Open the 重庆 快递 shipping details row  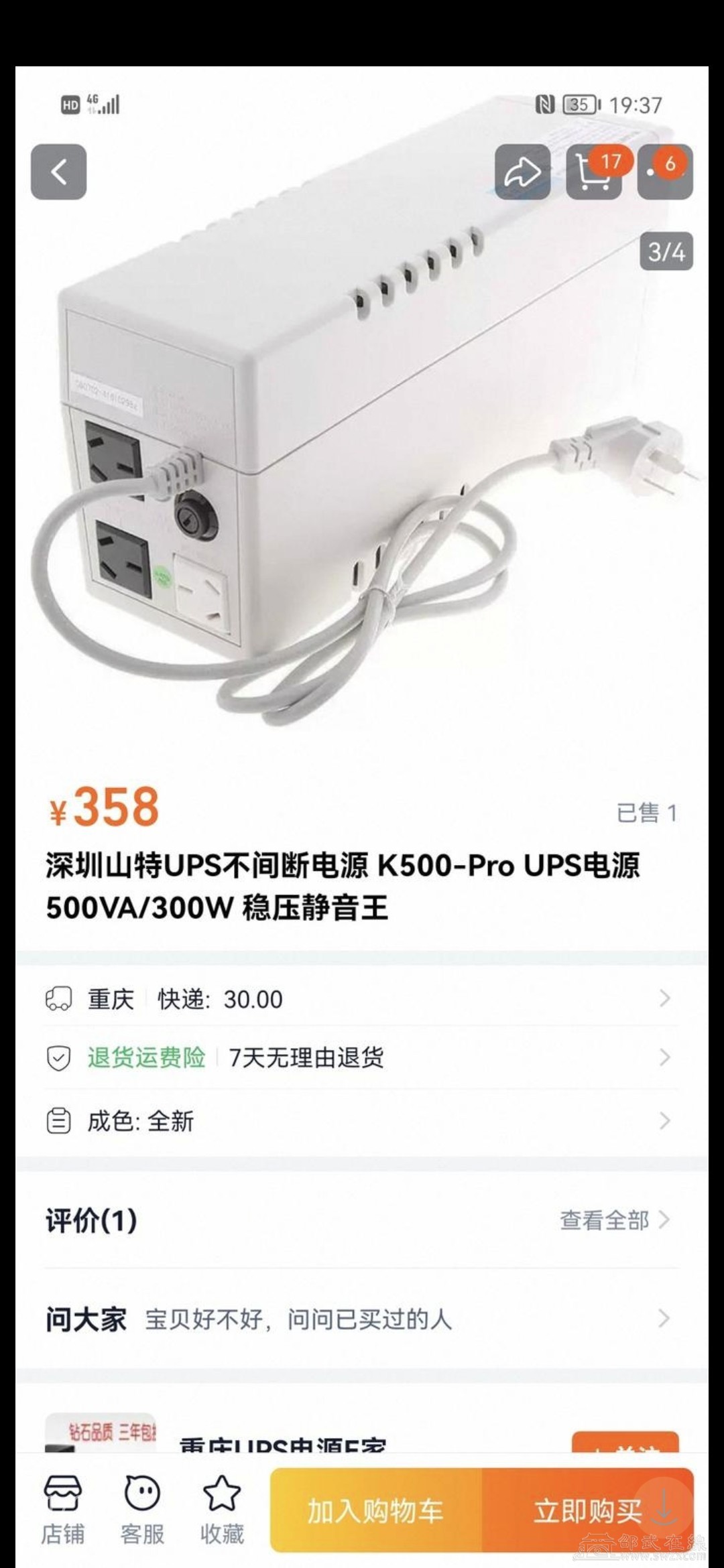(361, 999)
